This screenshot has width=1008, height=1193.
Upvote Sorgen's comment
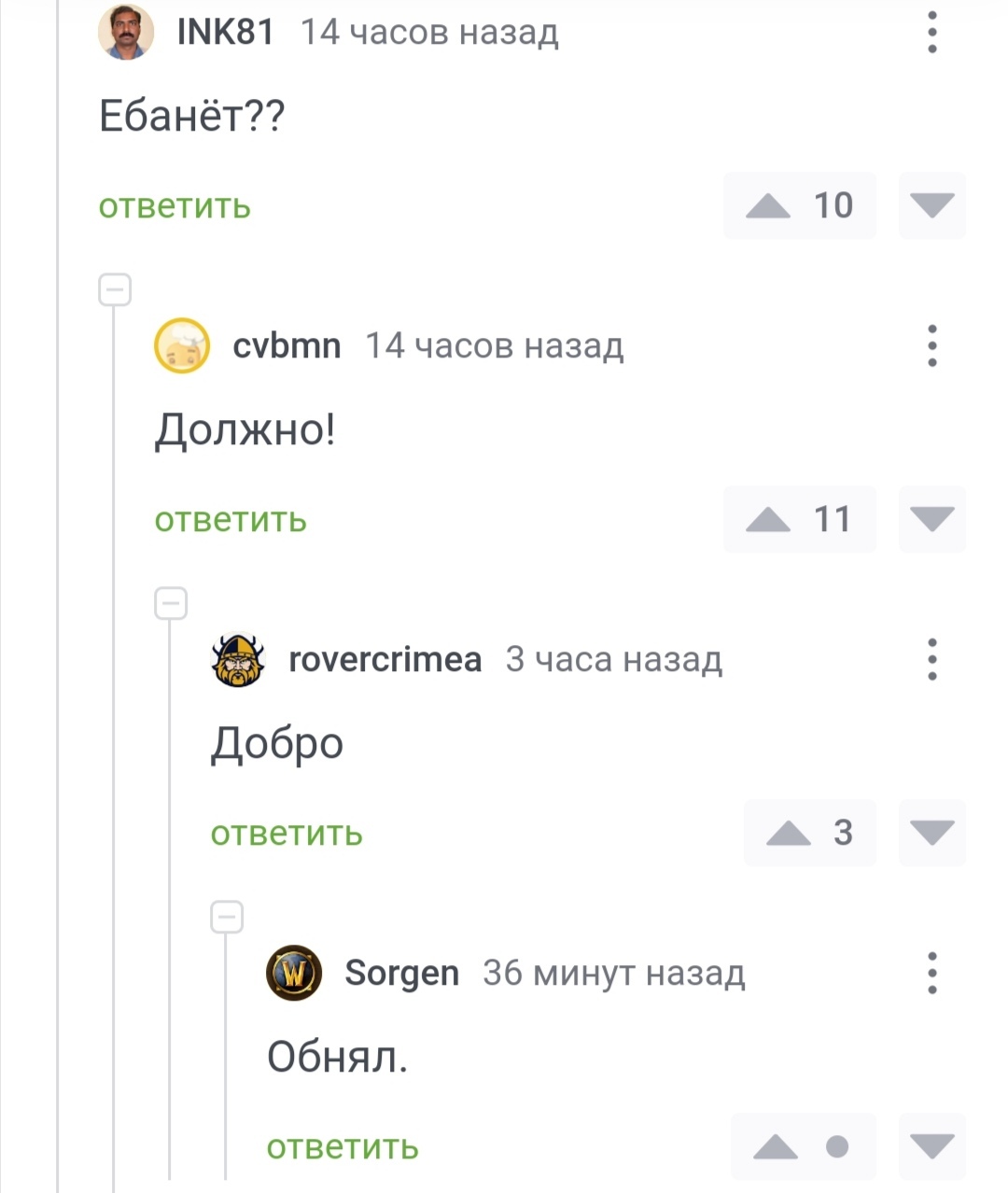tap(776, 1146)
